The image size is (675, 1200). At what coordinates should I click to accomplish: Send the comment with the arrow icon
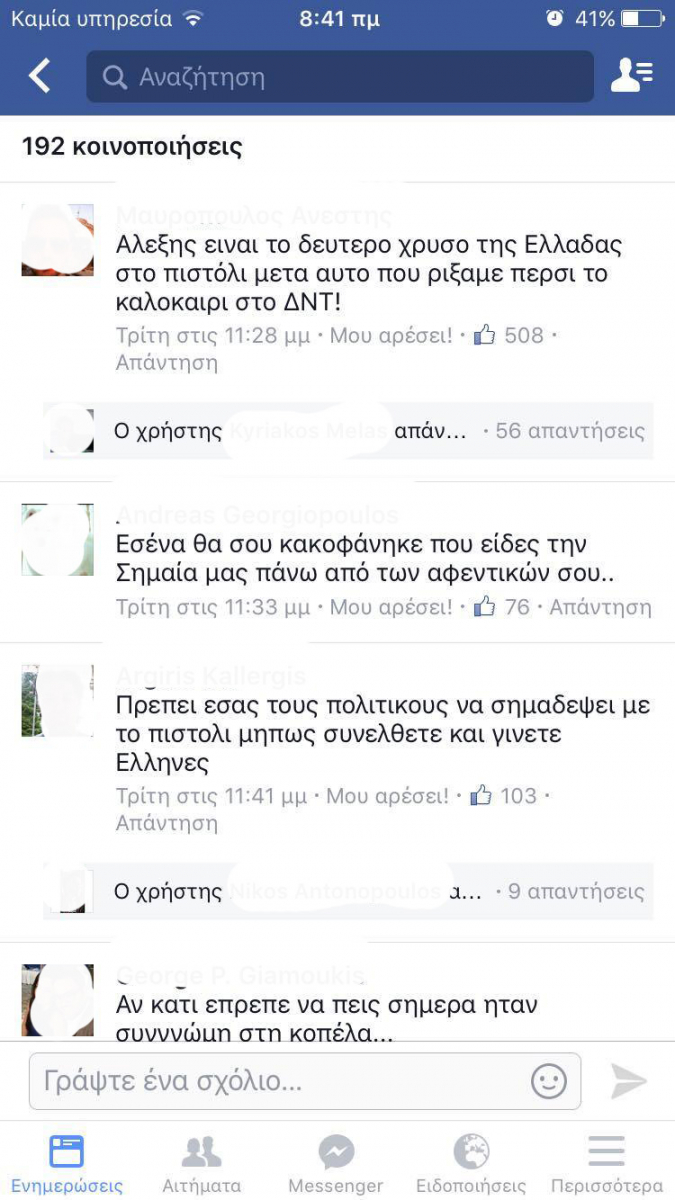(629, 1081)
